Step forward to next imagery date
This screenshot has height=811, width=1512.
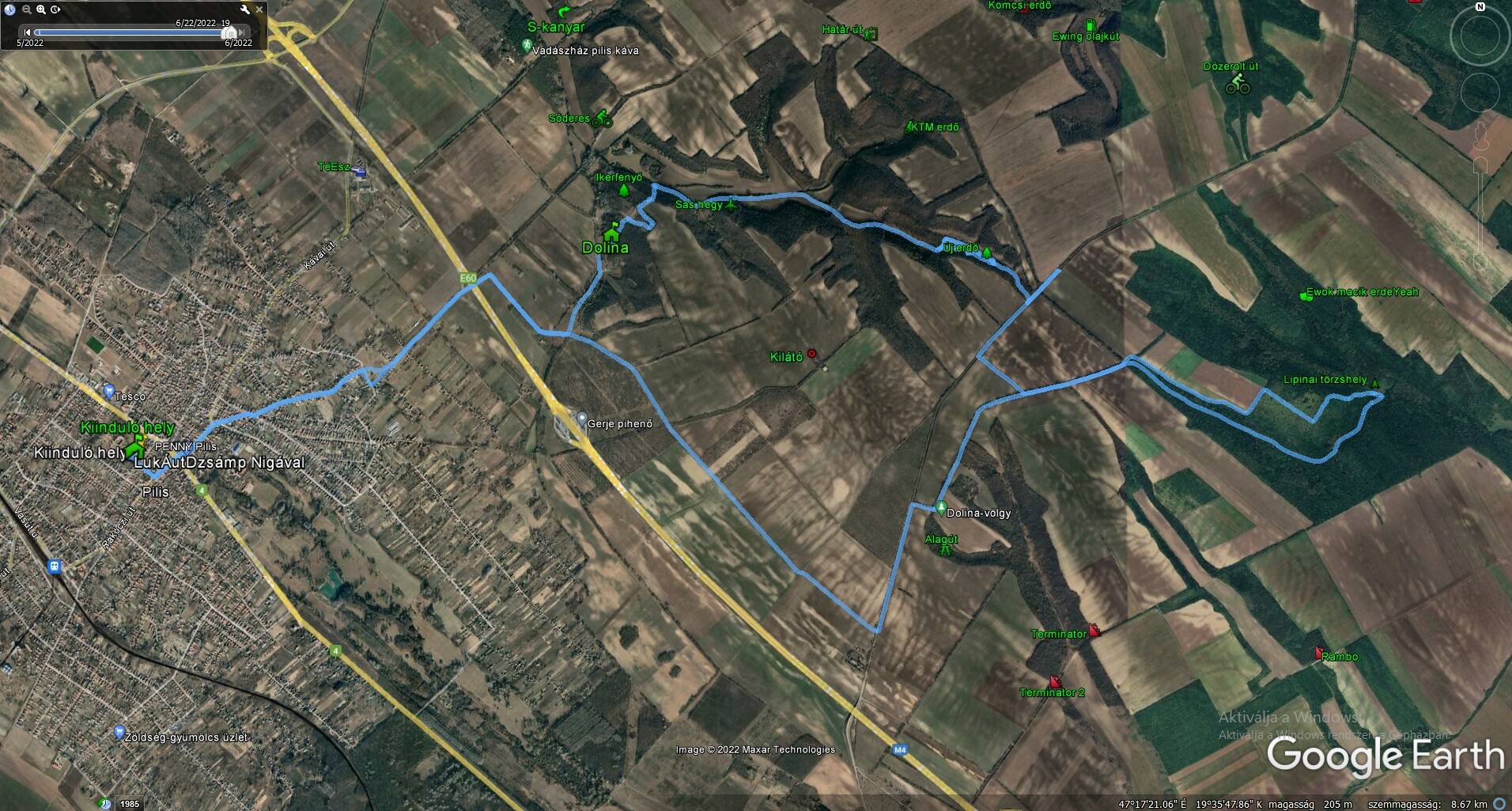(242, 32)
